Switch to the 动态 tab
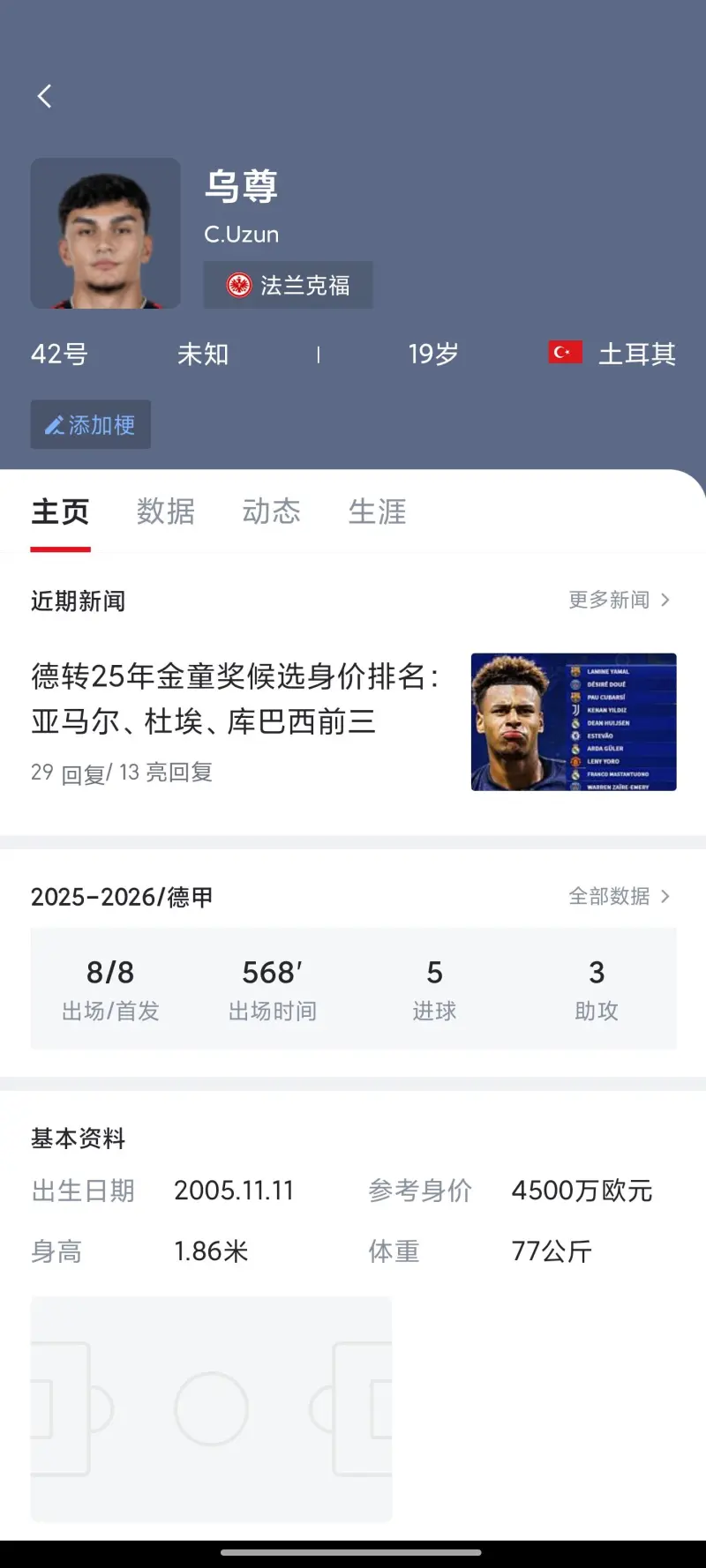706x1568 pixels. [x=272, y=511]
